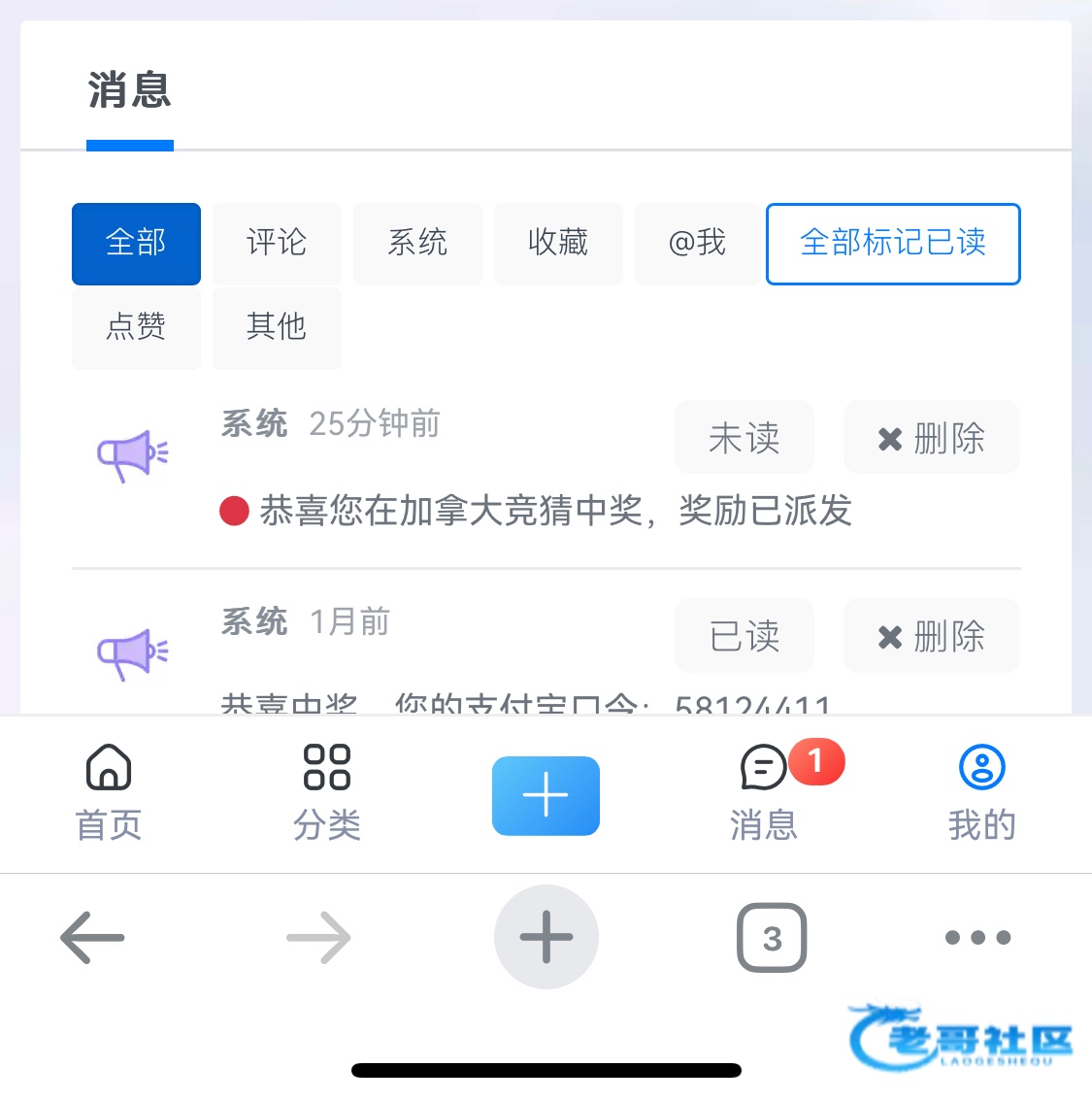Switch to the 系统 filter
1092x1101 pixels.
pos(417,244)
